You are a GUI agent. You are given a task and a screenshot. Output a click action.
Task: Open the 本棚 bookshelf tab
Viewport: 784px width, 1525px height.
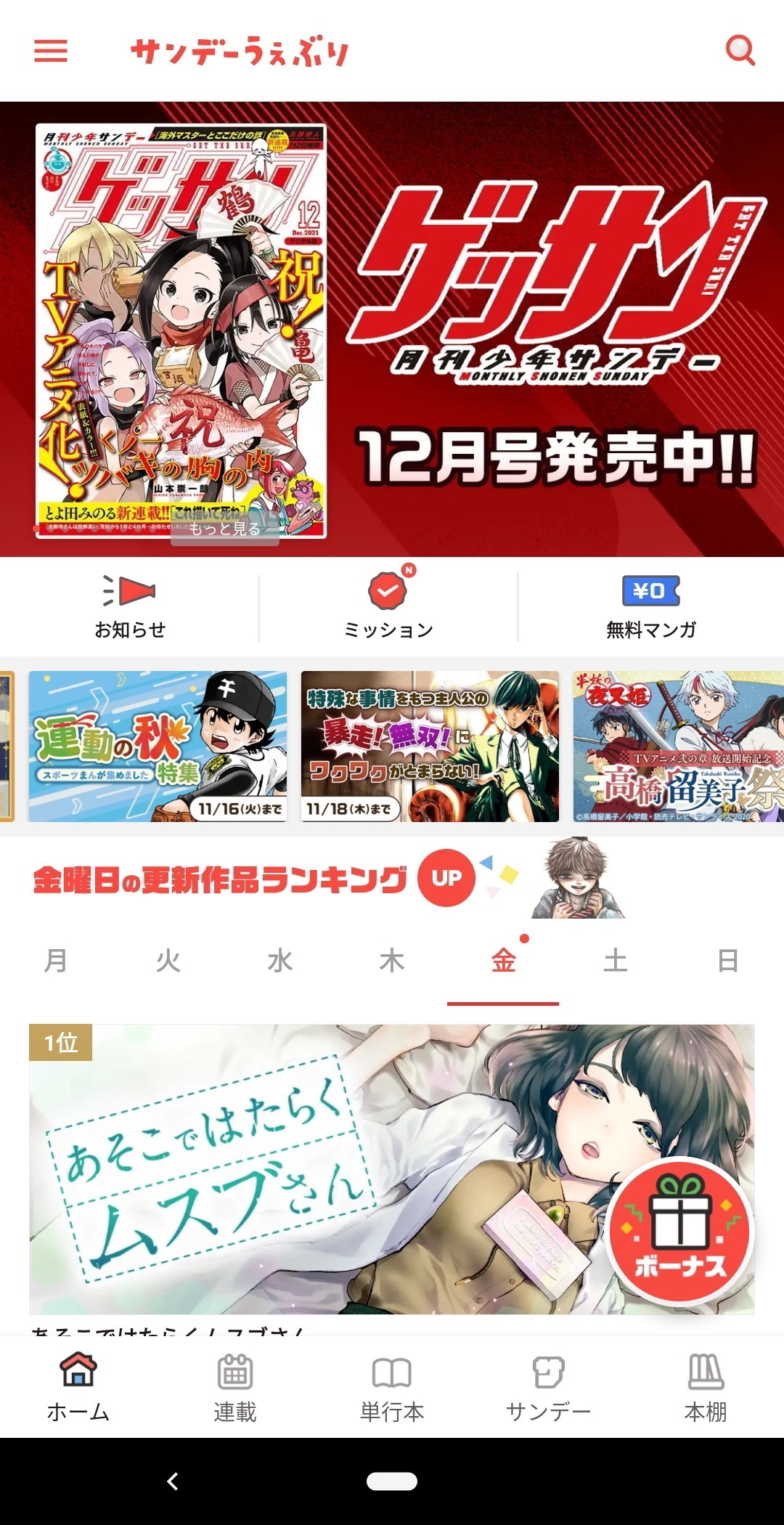[x=706, y=1387]
